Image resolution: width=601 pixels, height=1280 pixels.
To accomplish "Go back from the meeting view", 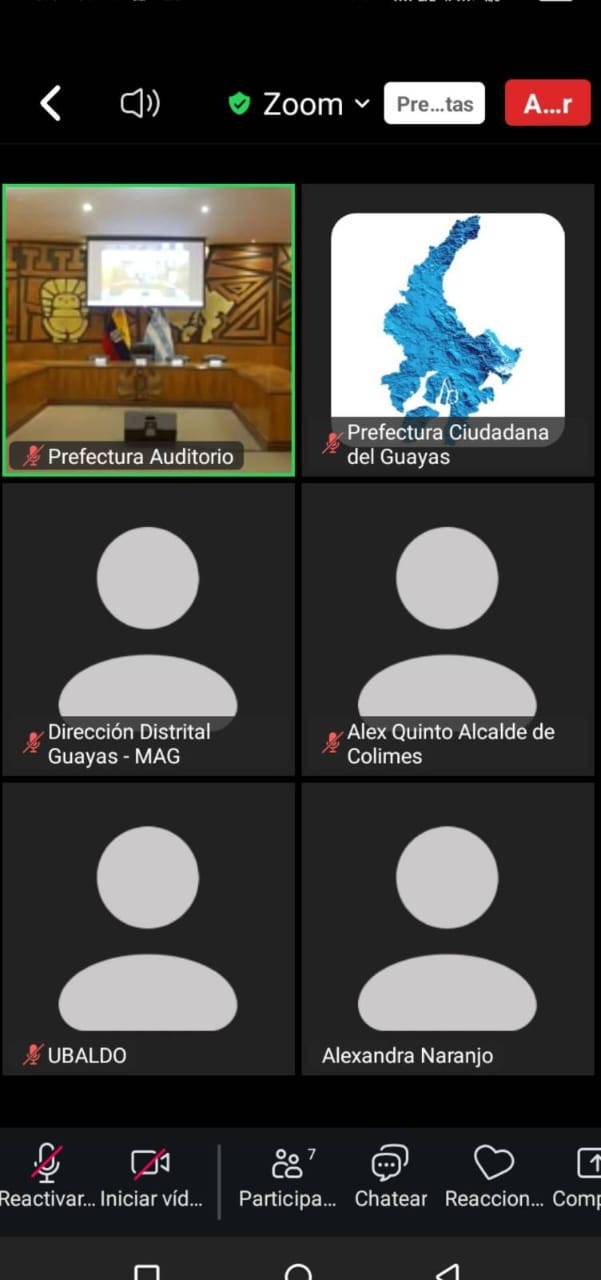I will (x=50, y=103).
